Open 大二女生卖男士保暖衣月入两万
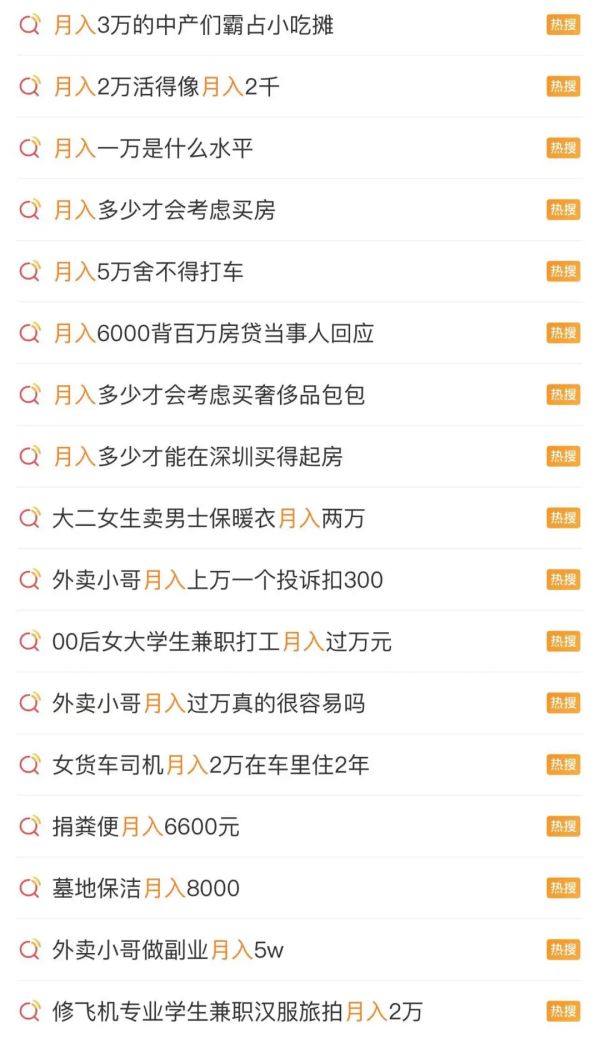Viewport: 600px width, 1038px height. (x=208, y=519)
